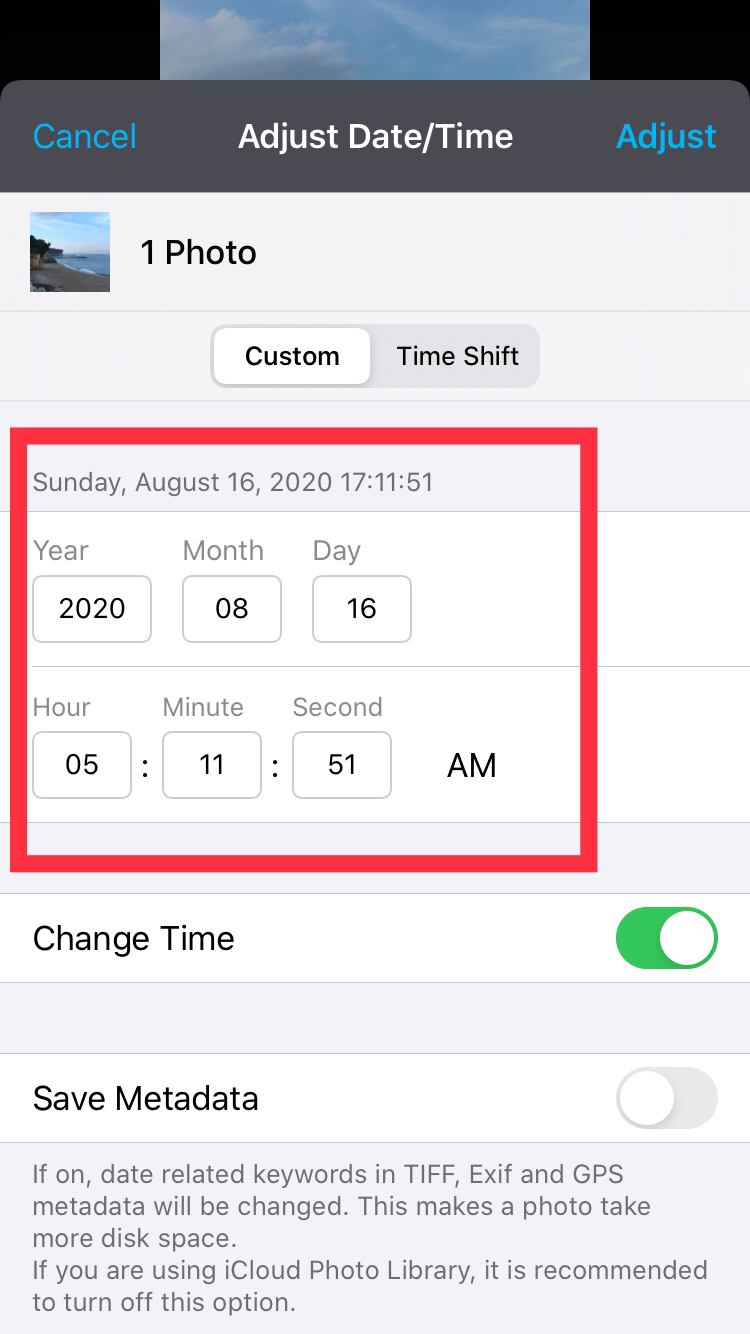750x1334 pixels.
Task: Cancel the date and time adjustment
Action: point(85,136)
